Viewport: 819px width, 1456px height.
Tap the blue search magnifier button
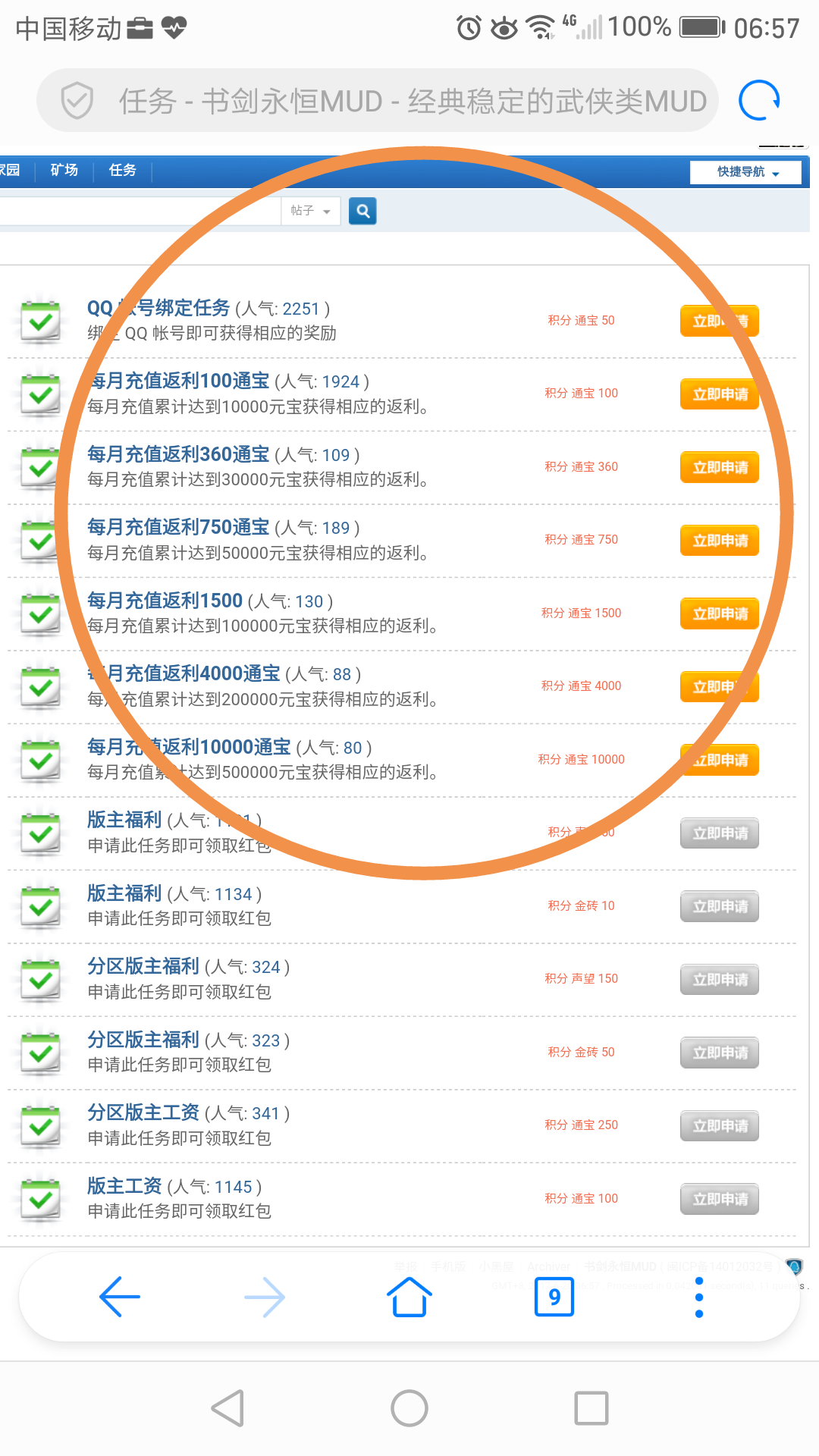coord(362,211)
